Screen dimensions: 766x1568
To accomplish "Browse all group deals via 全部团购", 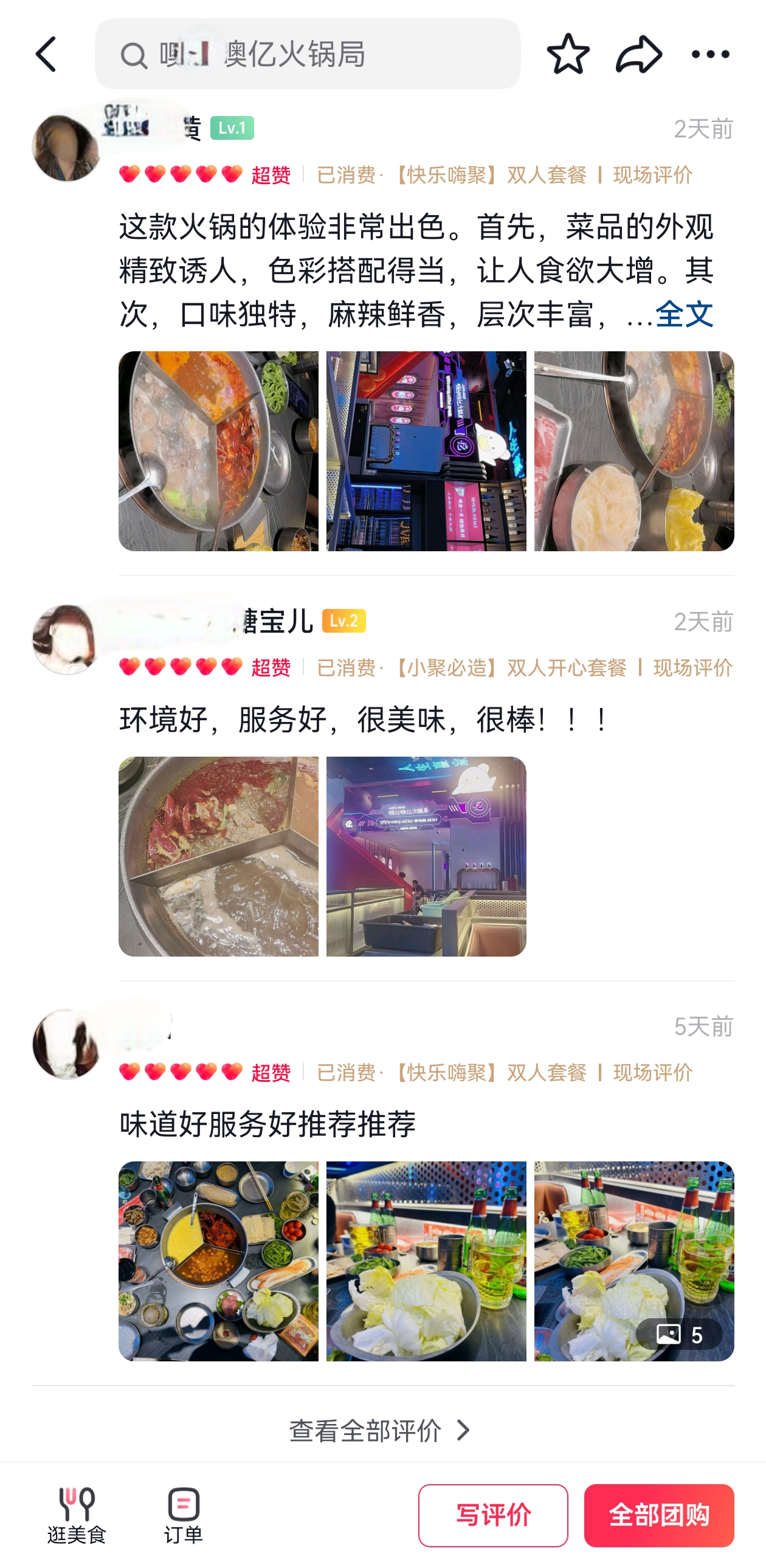I will point(658,1515).
